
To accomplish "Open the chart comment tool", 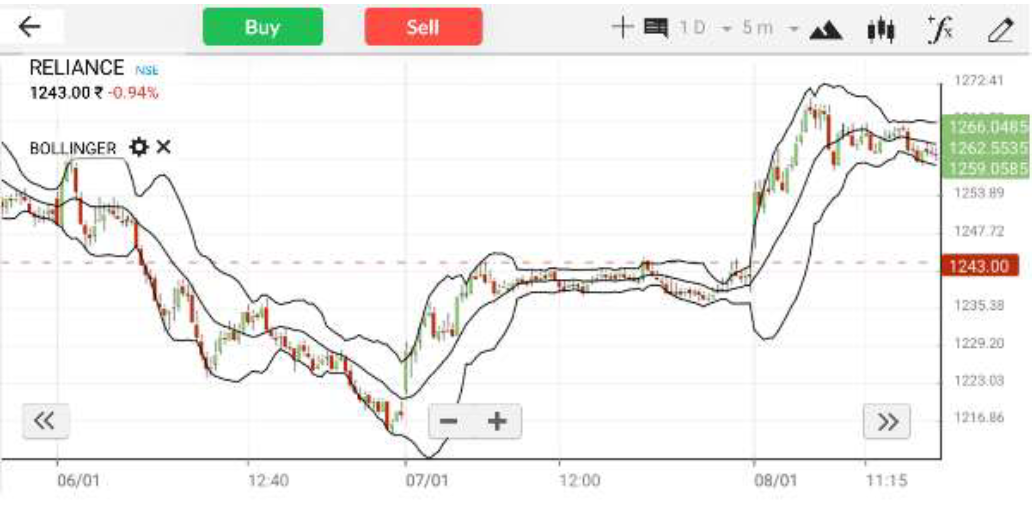I will click(656, 28).
